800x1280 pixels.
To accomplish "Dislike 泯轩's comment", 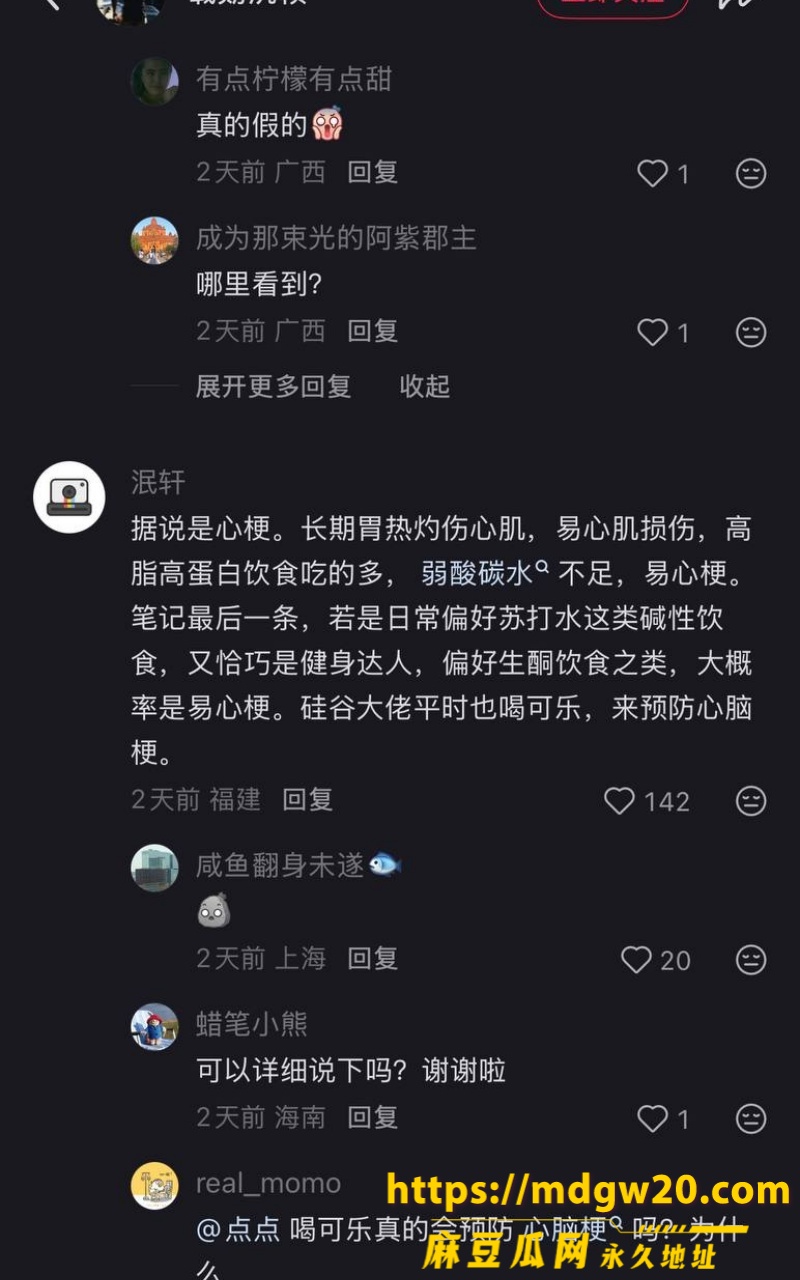I will coord(751,801).
